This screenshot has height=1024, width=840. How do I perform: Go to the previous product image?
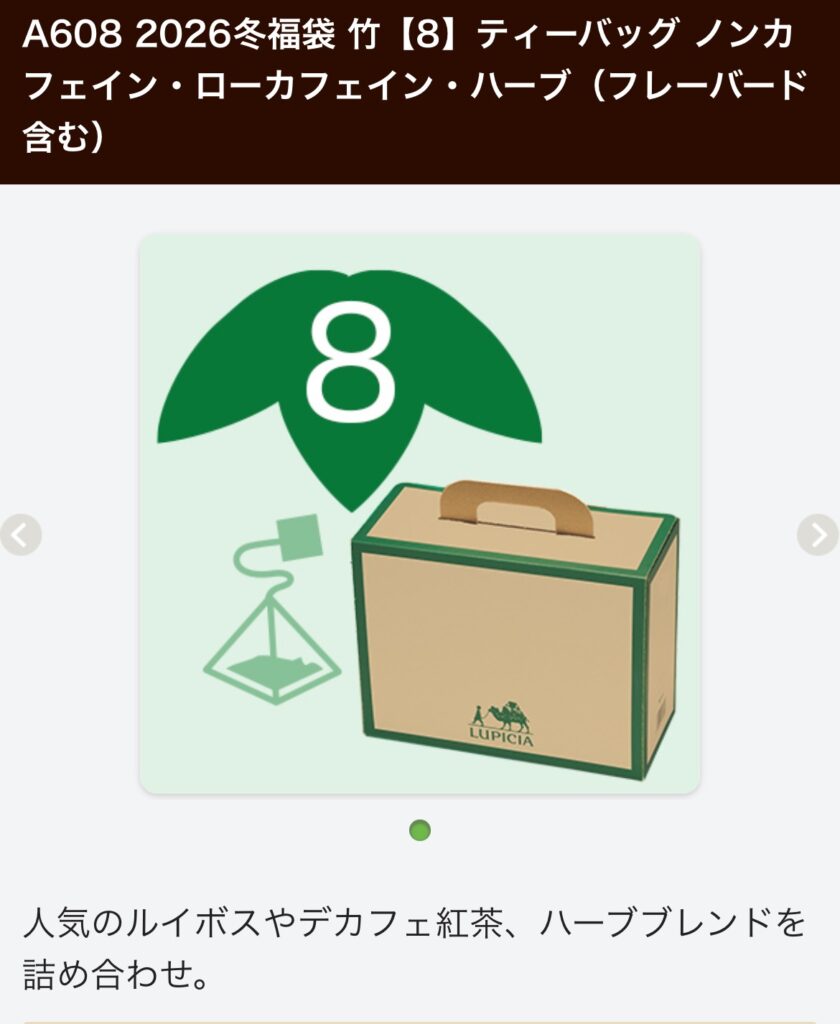[20, 535]
